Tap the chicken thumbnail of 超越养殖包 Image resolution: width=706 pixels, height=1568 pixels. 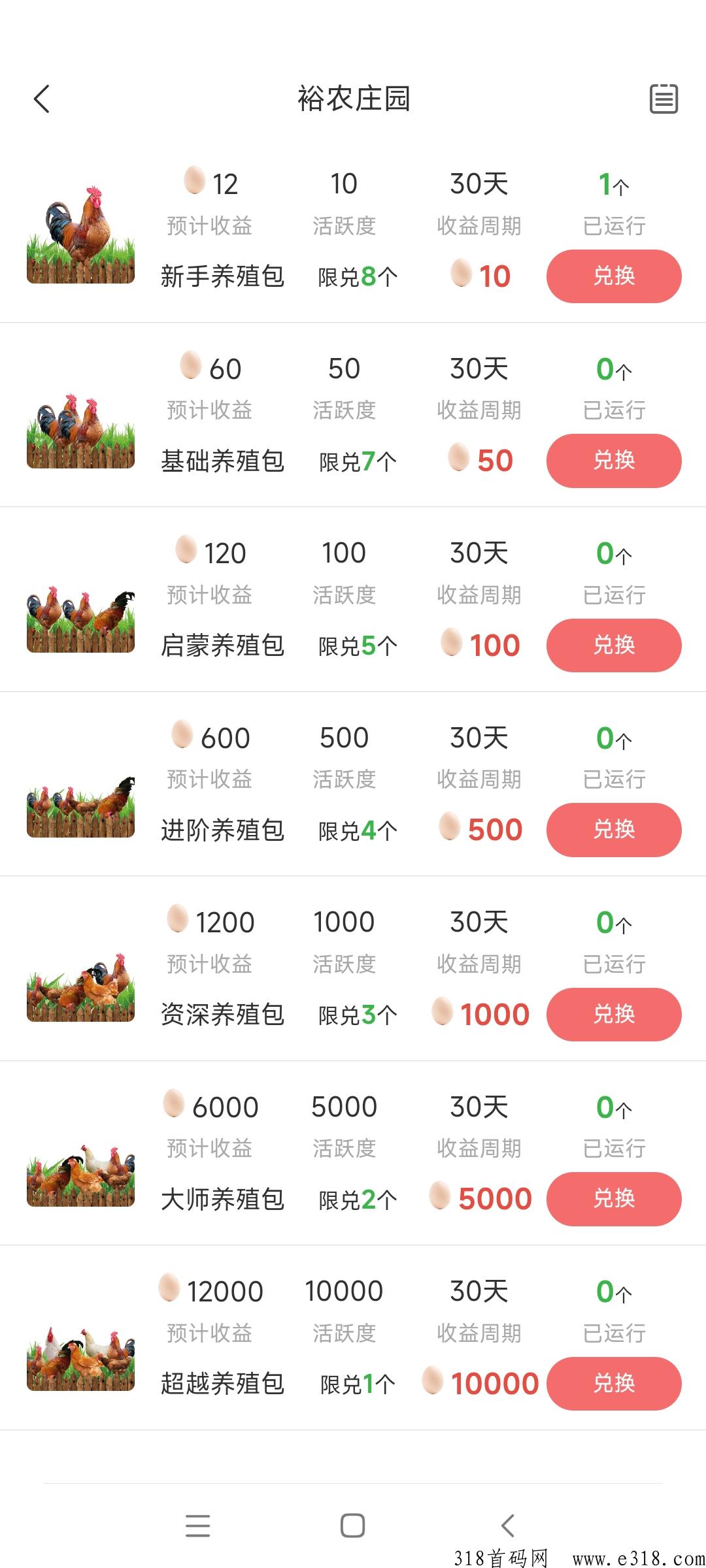pyautogui.click(x=80, y=1359)
